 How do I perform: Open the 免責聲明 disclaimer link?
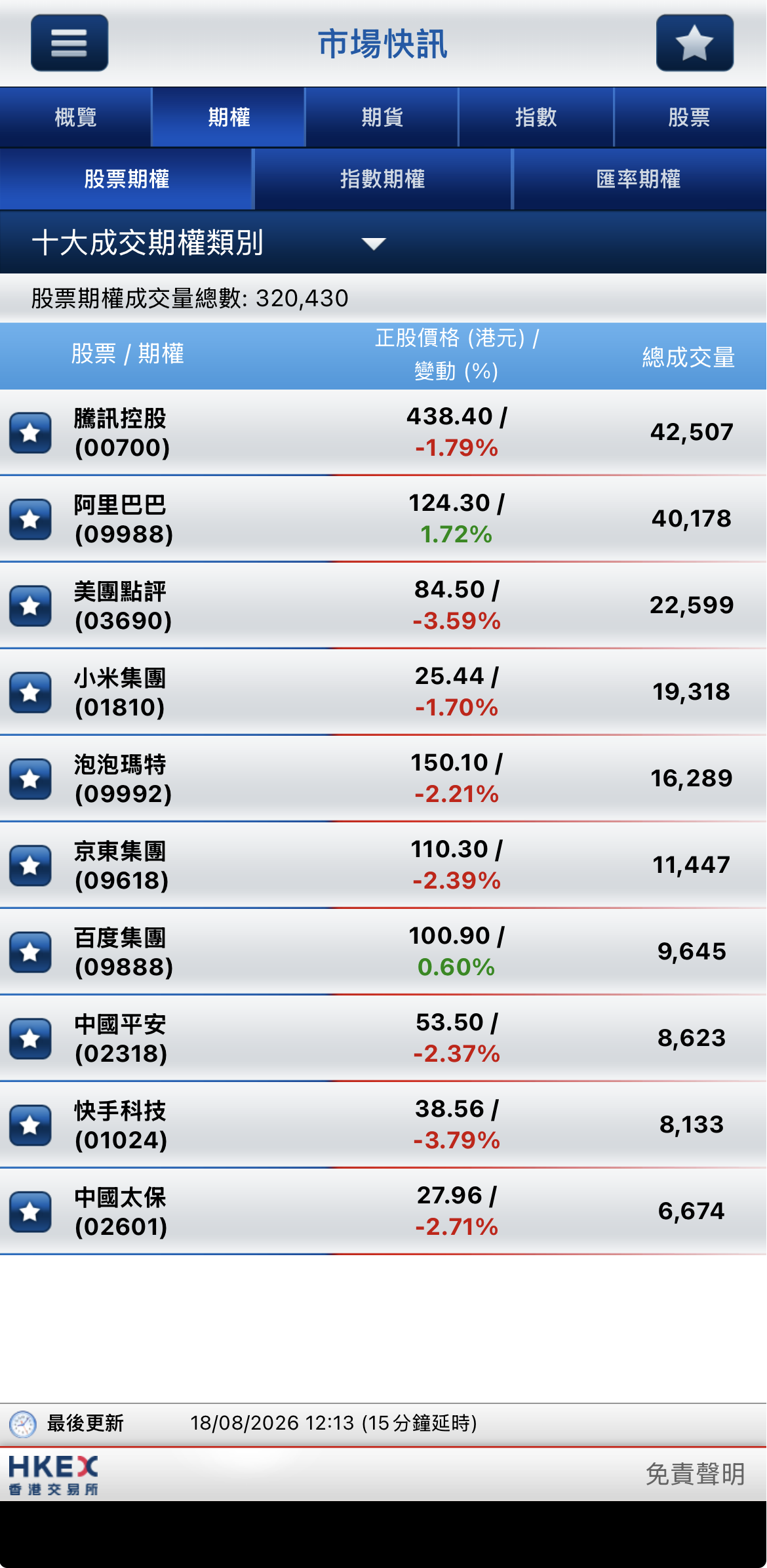695,1474
